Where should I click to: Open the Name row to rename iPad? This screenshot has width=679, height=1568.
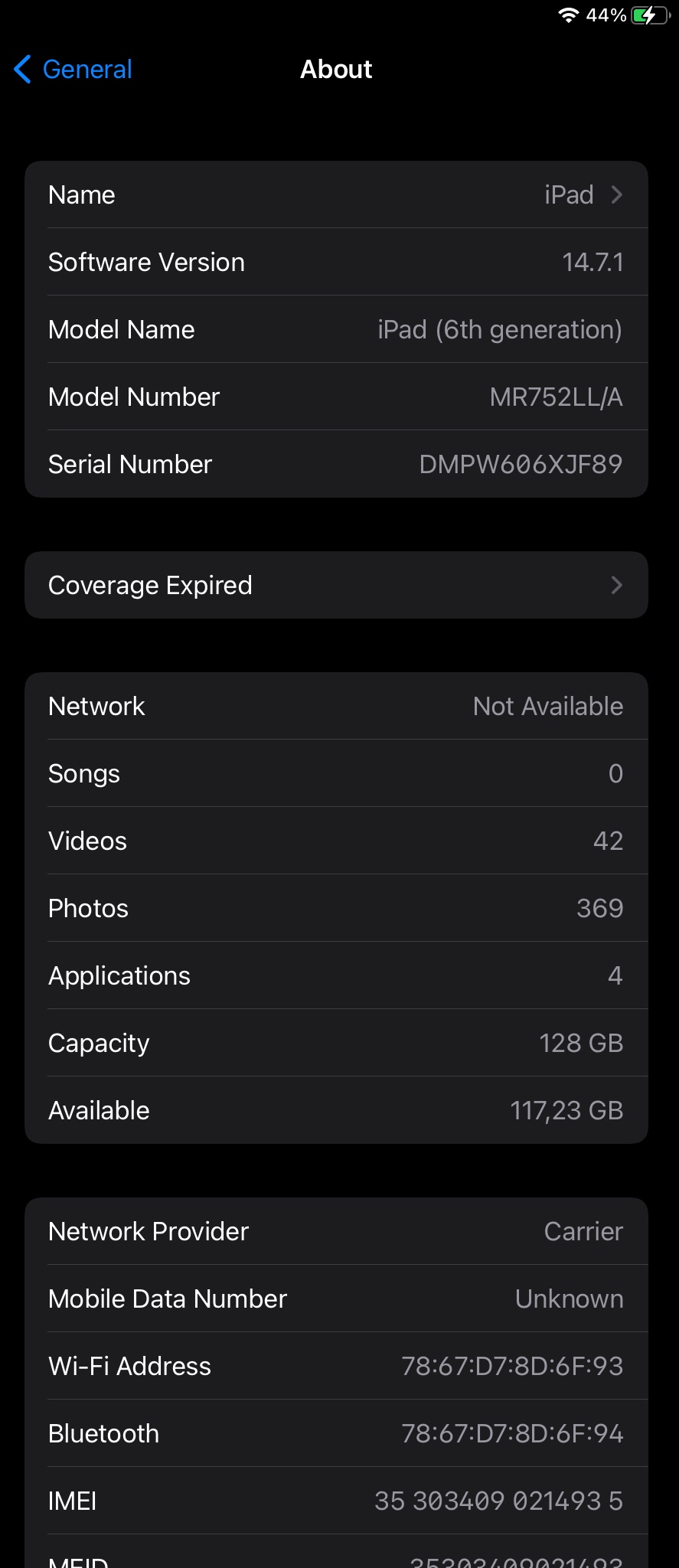point(336,195)
